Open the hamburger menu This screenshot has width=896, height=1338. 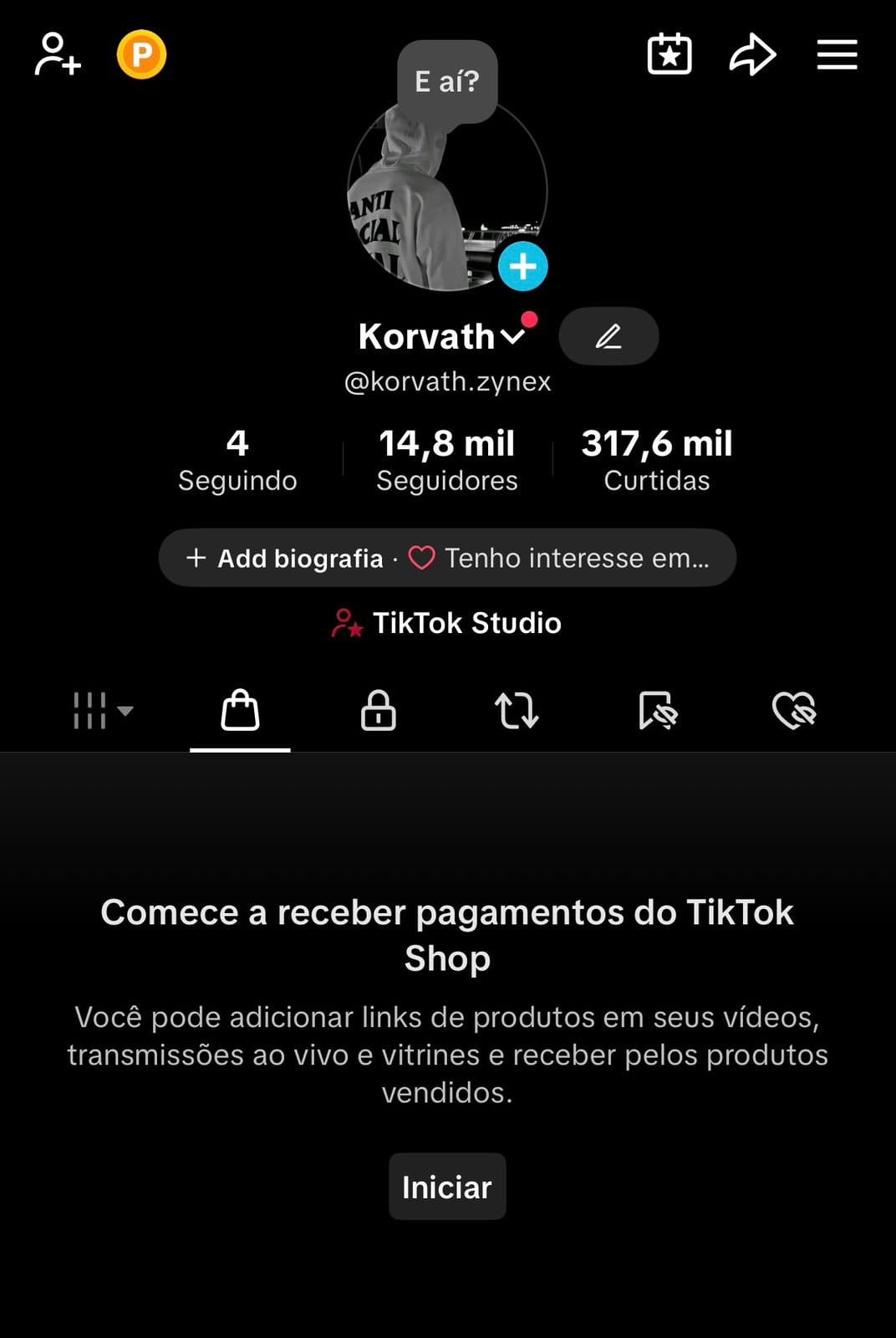837,55
